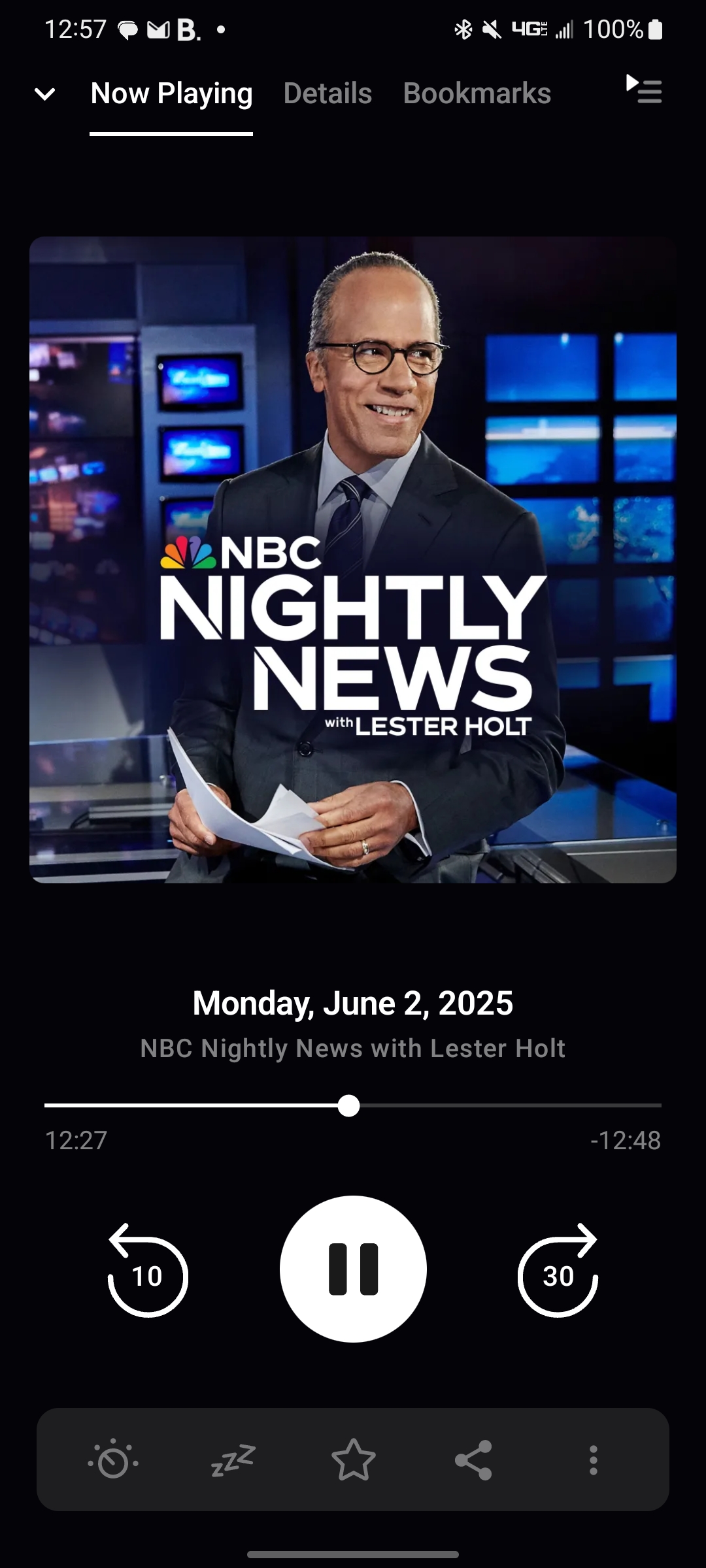Switch to the Bookmarks tab
This screenshot has height=1568, width=706.
point(477,93)
